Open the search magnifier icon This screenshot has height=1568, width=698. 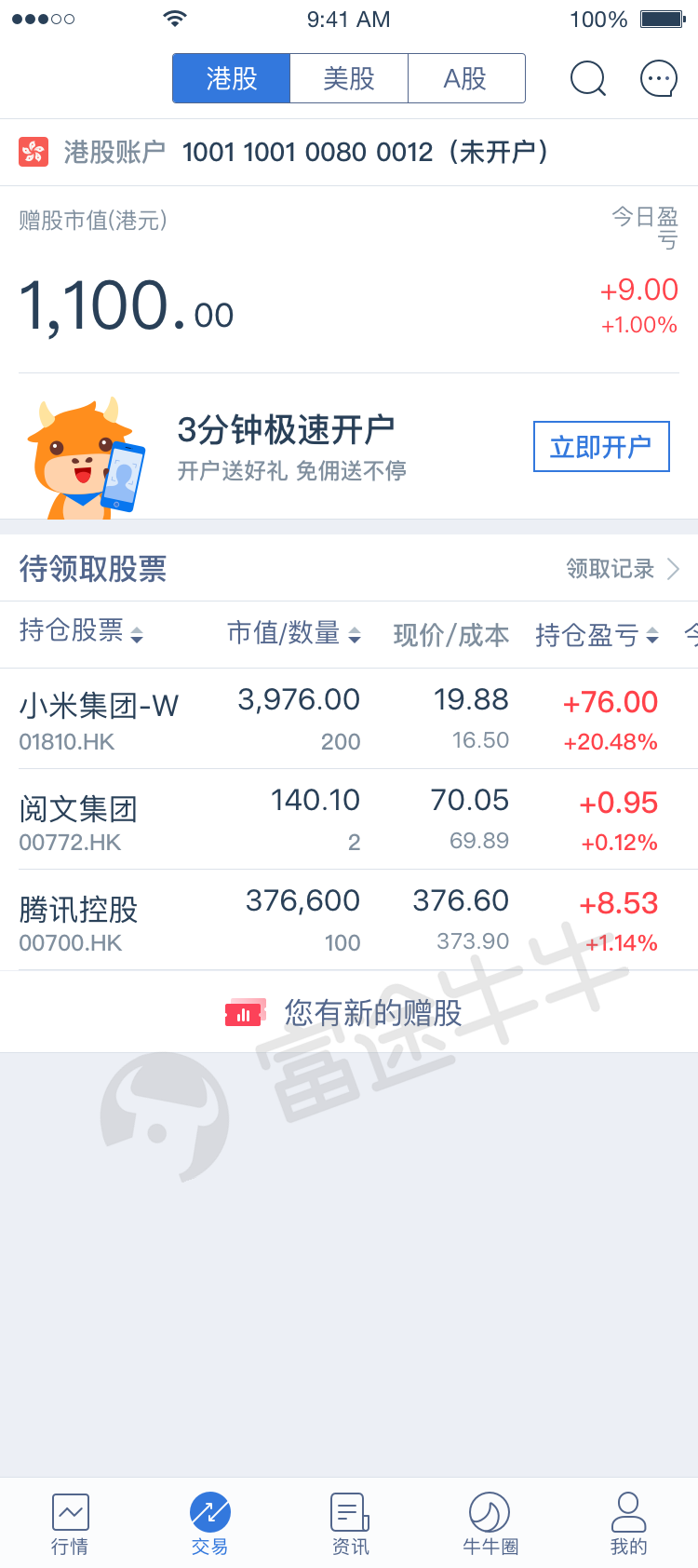(587, 79)
